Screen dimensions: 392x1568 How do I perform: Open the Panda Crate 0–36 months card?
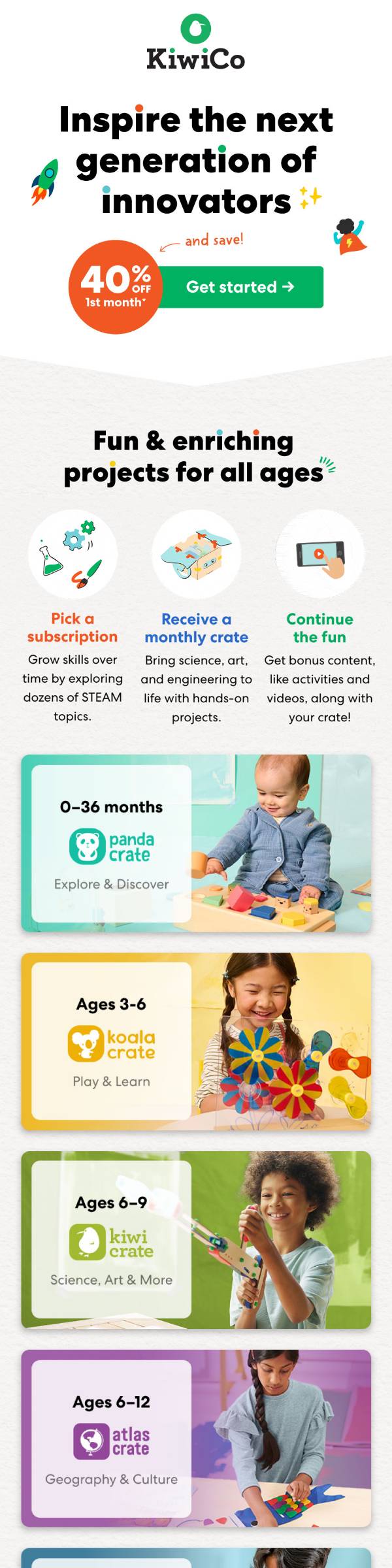tap(196, 843)
